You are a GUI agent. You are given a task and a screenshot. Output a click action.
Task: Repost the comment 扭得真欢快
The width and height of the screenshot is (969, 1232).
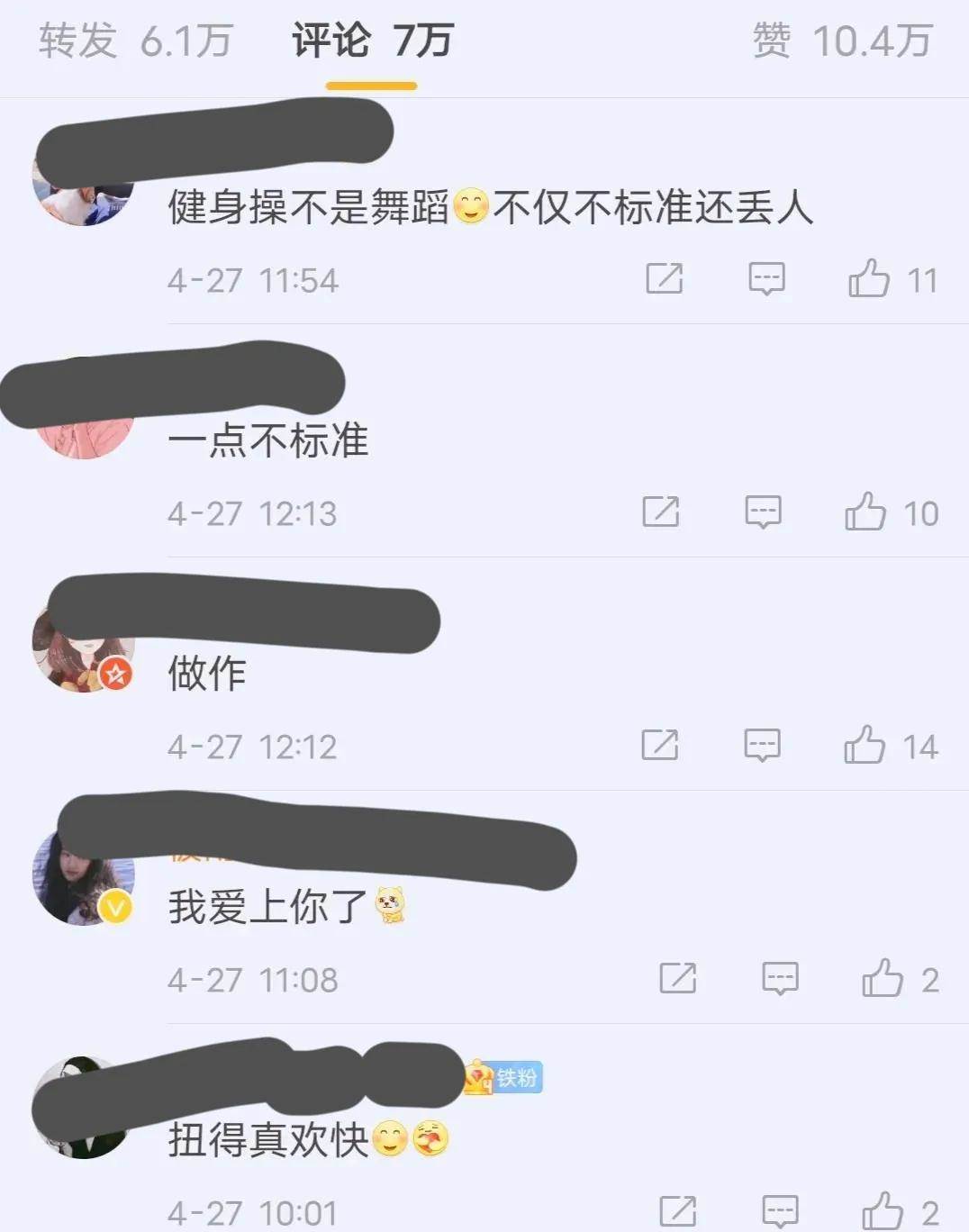point(677,1211)
